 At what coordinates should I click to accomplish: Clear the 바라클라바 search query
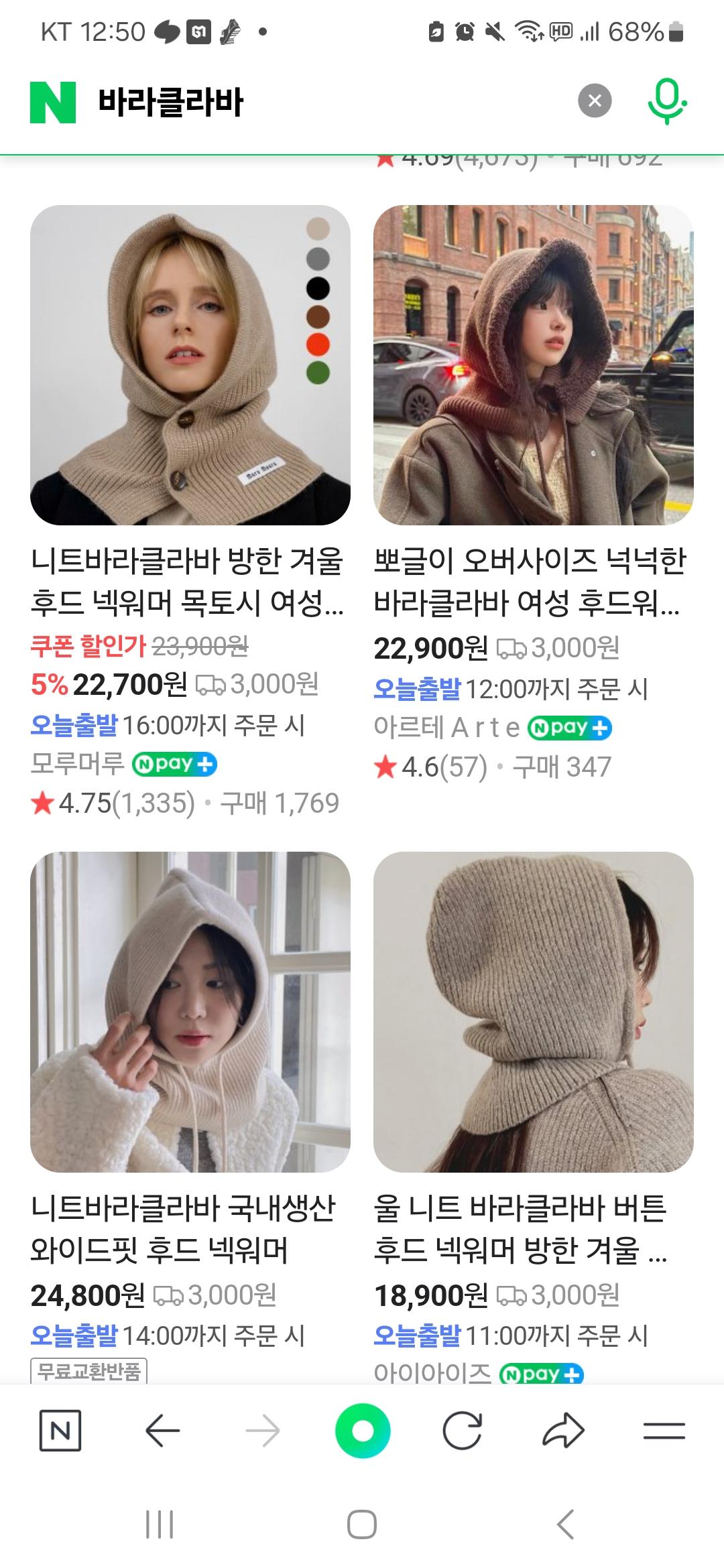[595, 101]
